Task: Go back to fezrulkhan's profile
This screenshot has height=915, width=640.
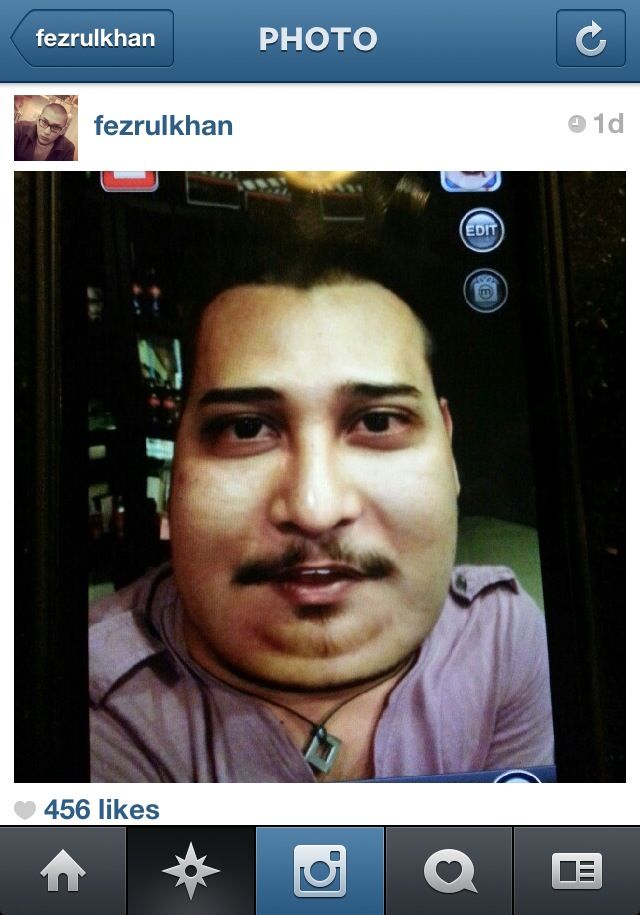Action: pyautogui.click(x=92, y=39)
